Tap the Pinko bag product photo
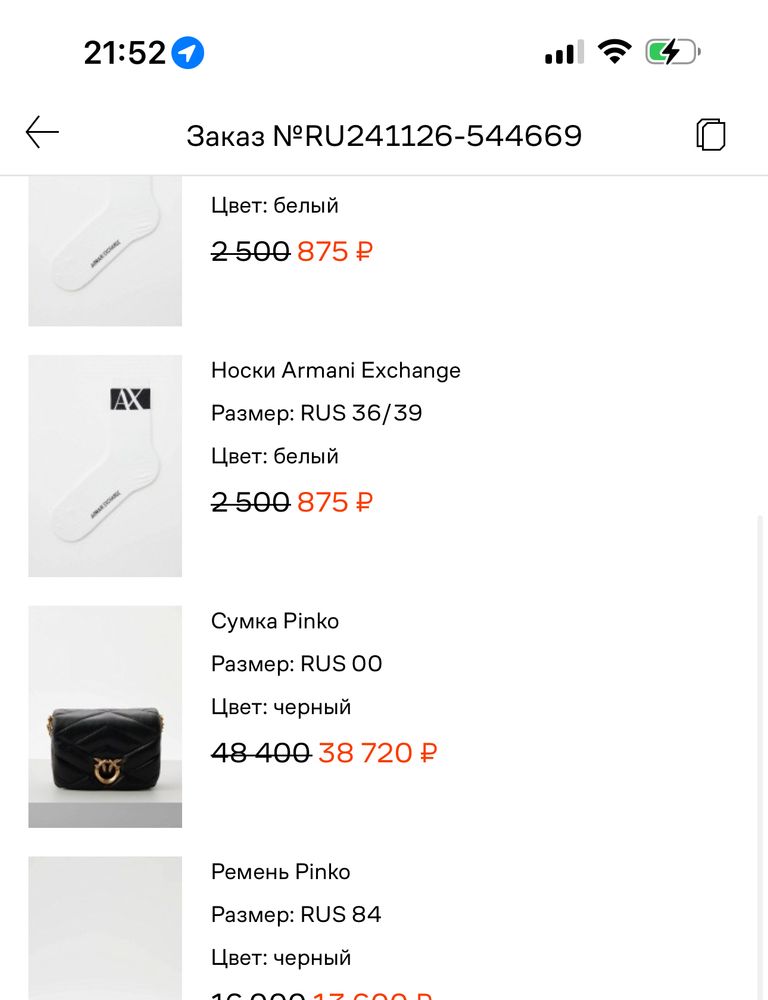This screenshot has width=768, height=1000. (105, 716)
